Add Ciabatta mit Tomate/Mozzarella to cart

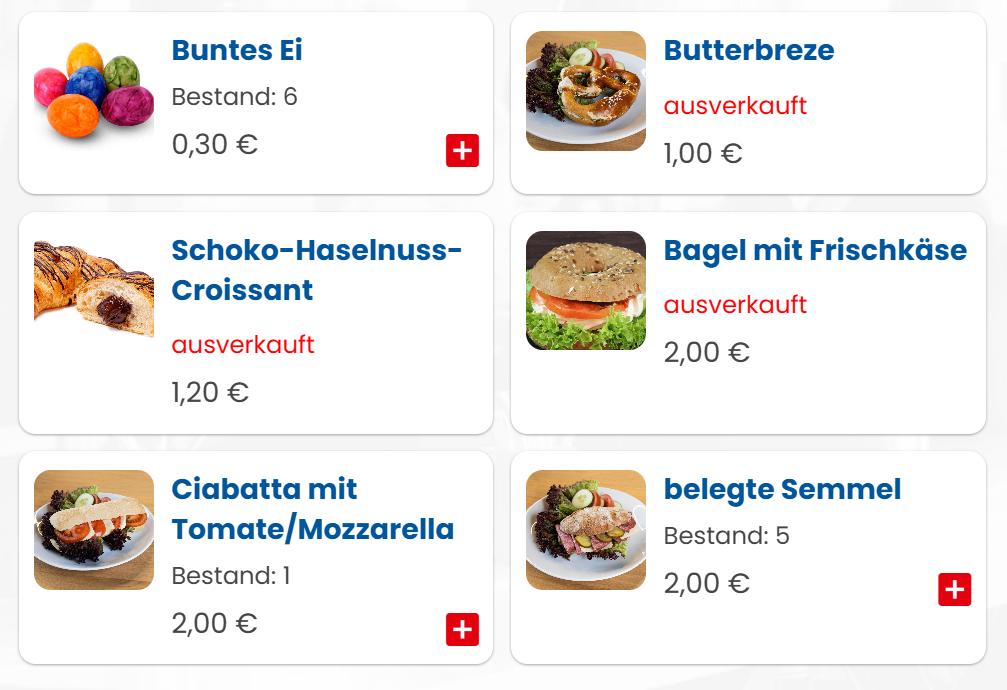click(x=462, y=630)
